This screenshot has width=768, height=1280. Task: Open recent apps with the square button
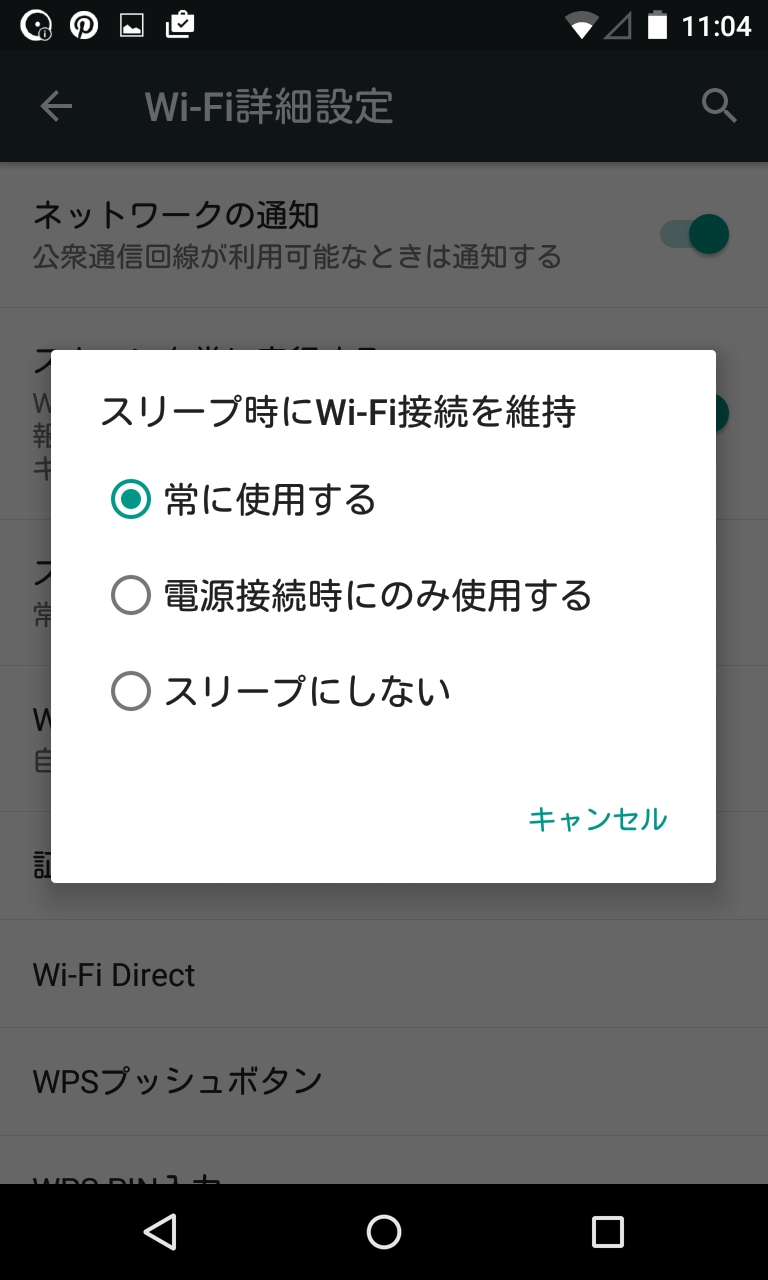click(606, 1232)
